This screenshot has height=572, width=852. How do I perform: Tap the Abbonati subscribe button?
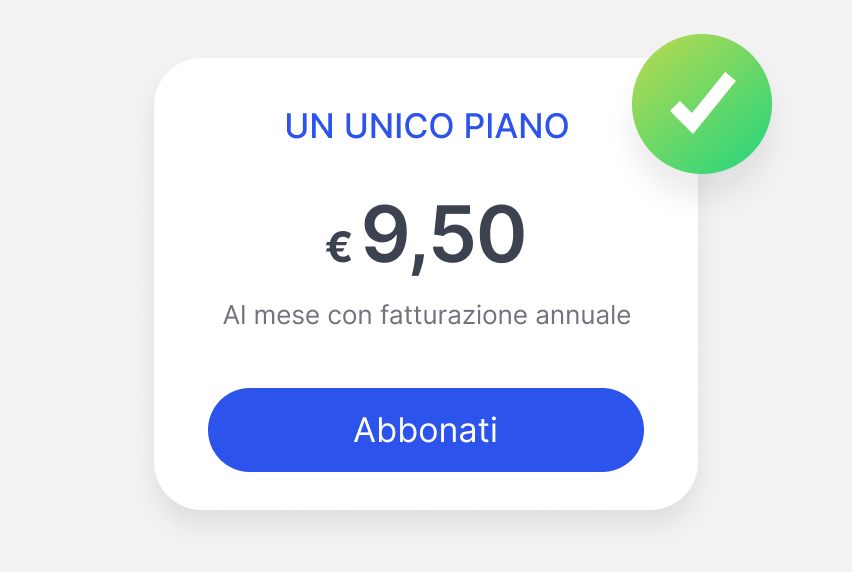coord(425,430)
